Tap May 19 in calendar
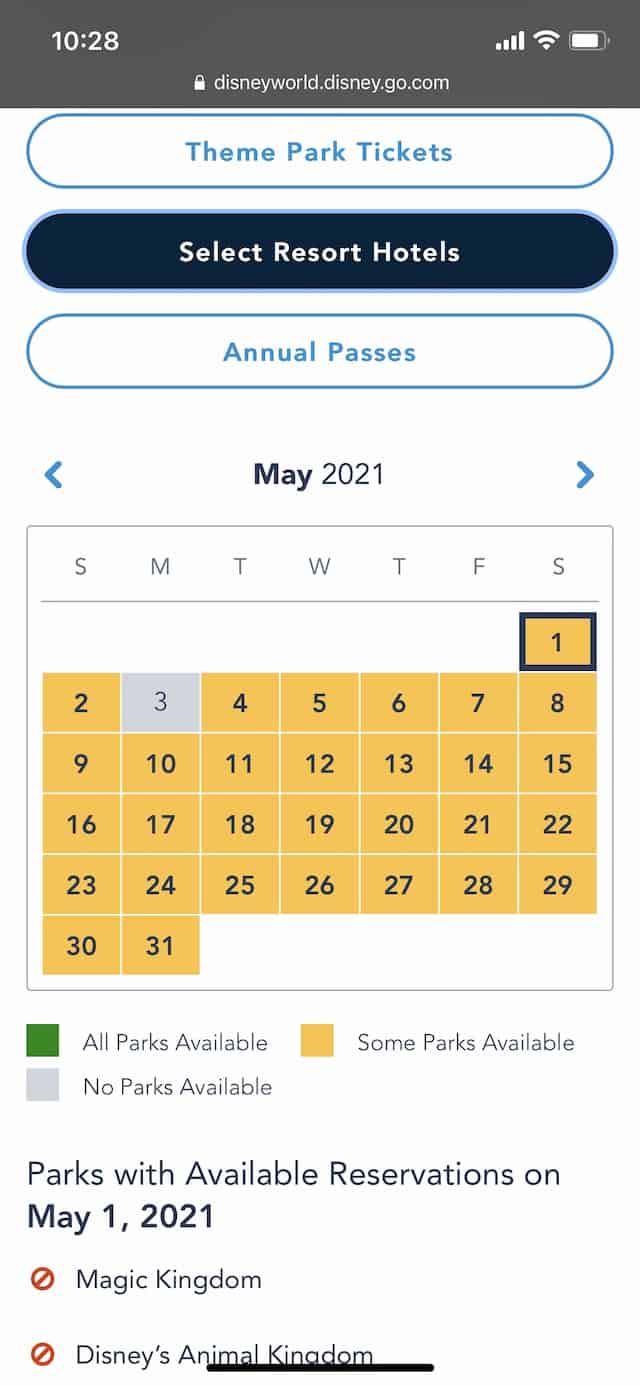640x1385 pixels. [x=319, y=824]
